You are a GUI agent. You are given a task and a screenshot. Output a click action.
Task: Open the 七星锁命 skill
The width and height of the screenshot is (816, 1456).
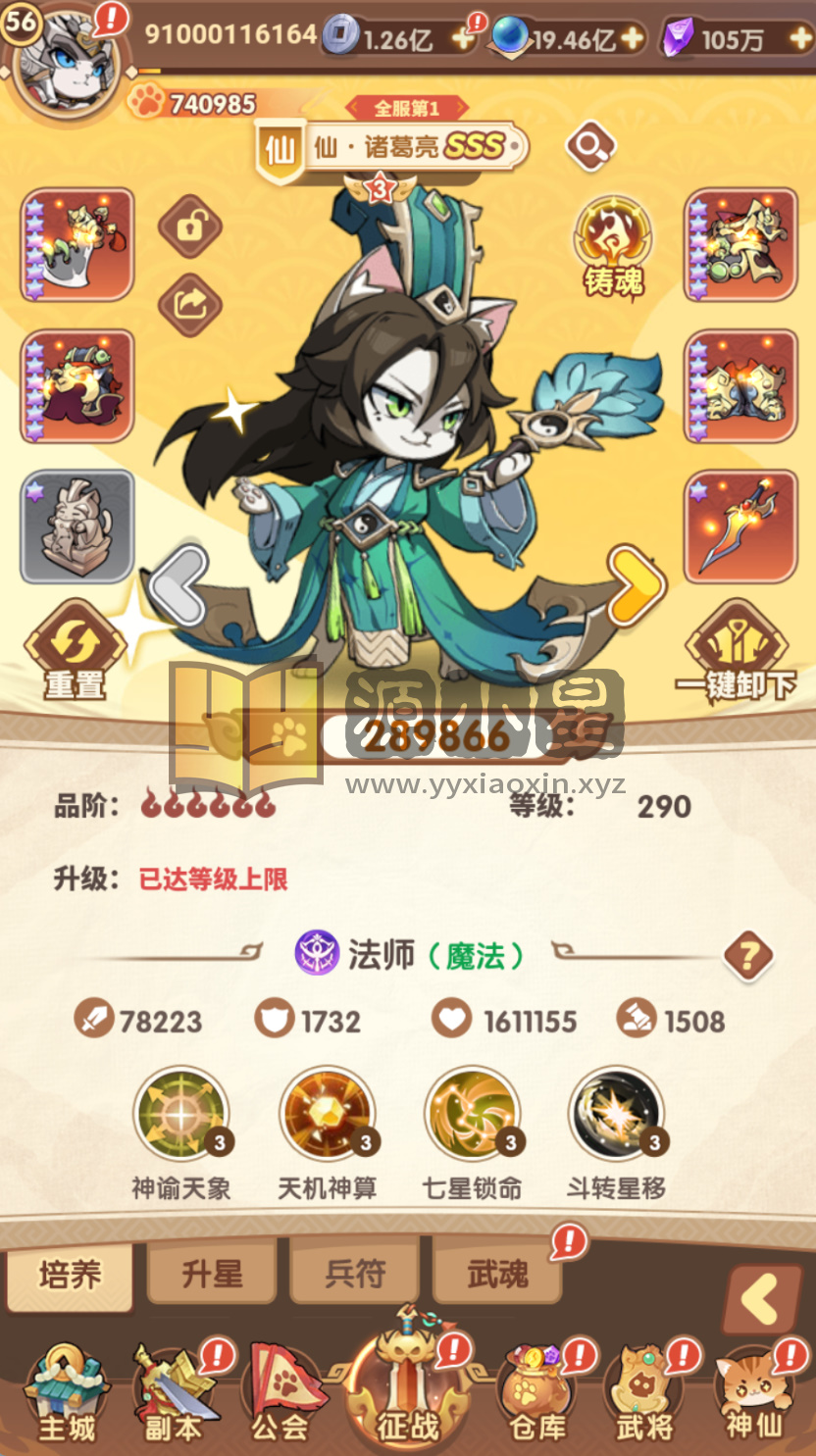click(x=471, y=1114)
